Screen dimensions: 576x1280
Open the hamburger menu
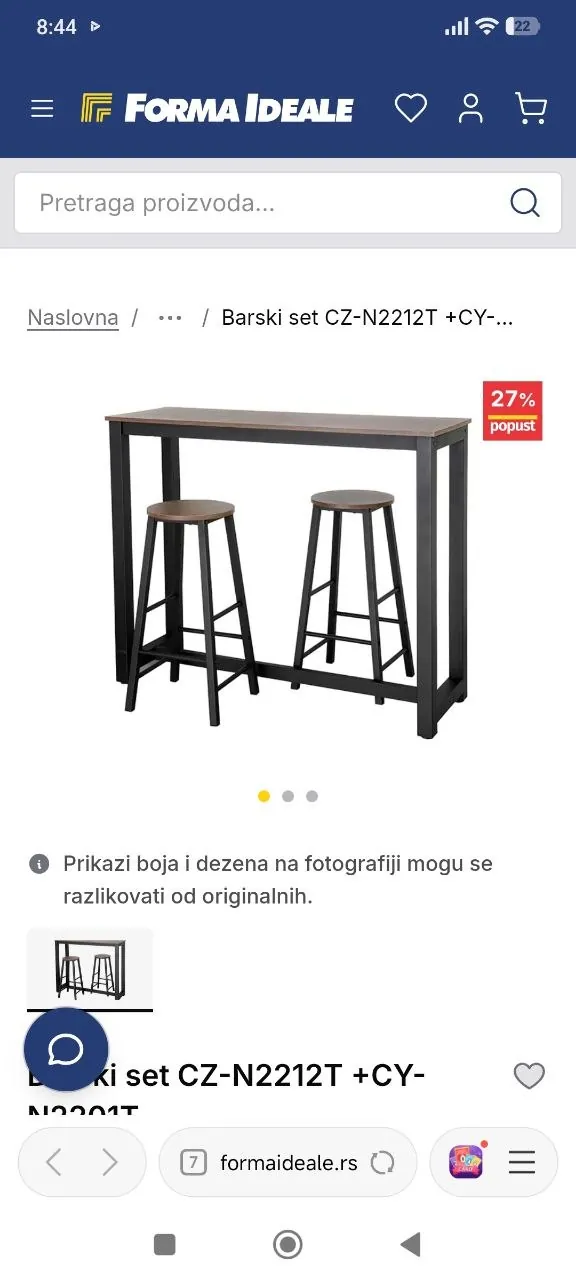click(x=42, y=108)
